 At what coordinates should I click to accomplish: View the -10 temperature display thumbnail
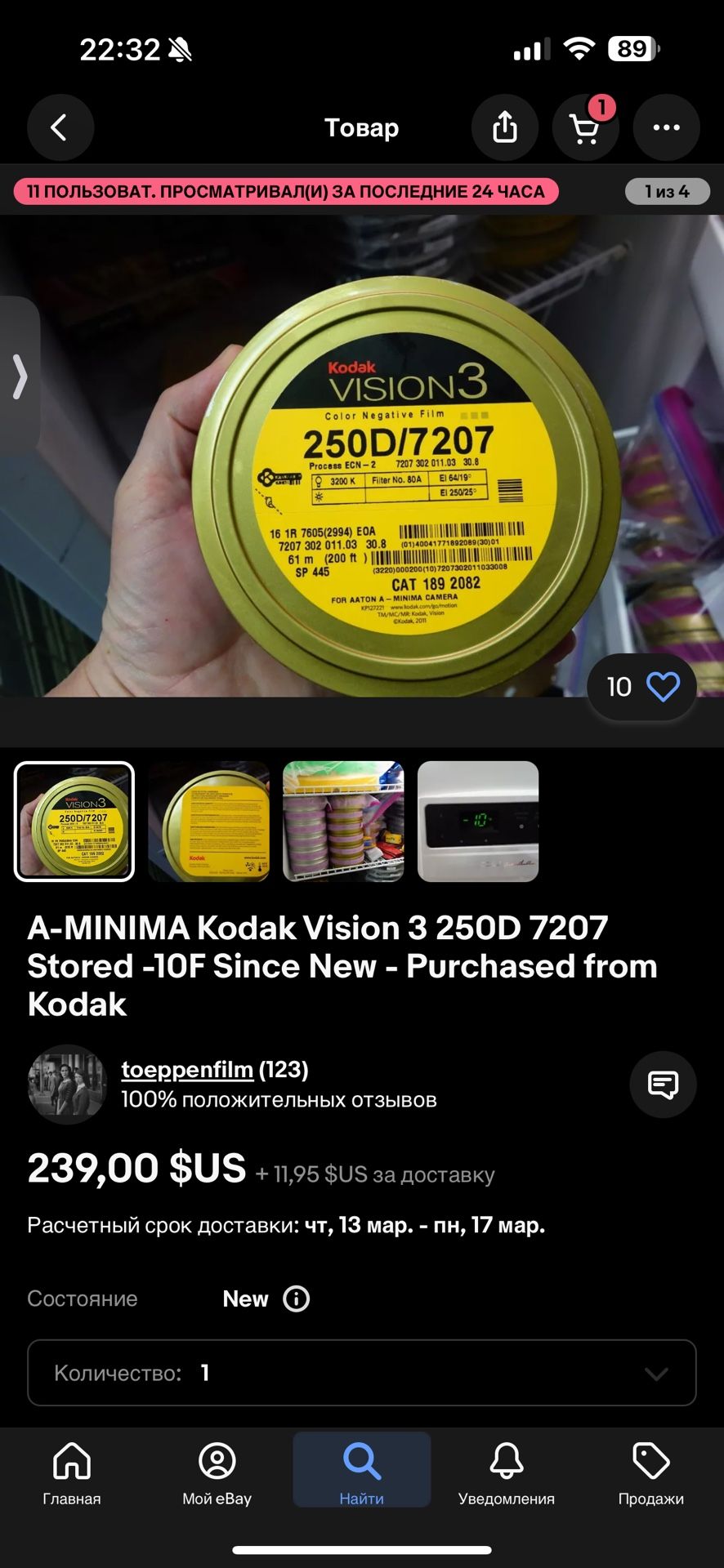tap(476, 822)
